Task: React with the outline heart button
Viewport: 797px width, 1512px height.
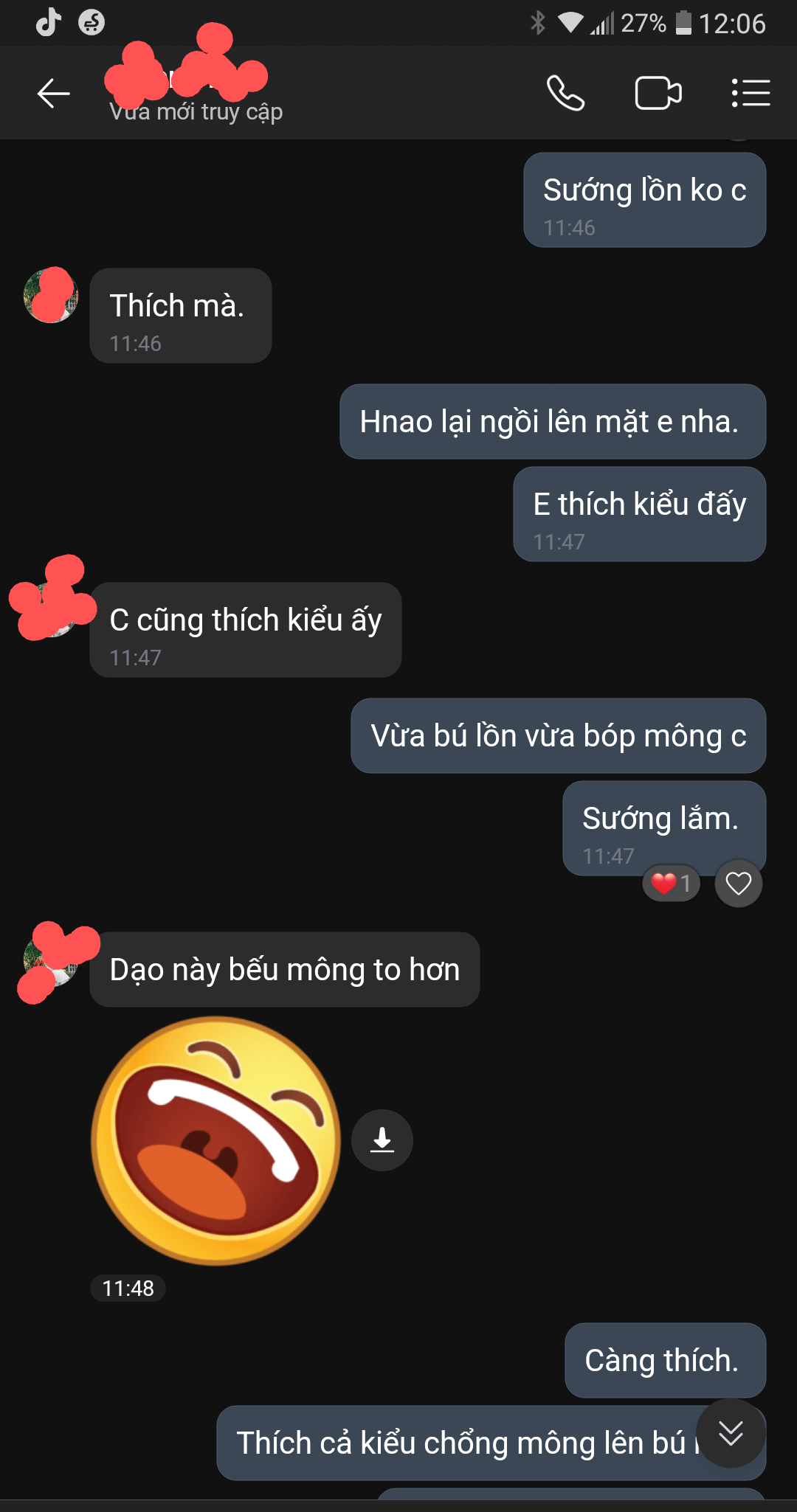Action: click(x=738, y=883)
